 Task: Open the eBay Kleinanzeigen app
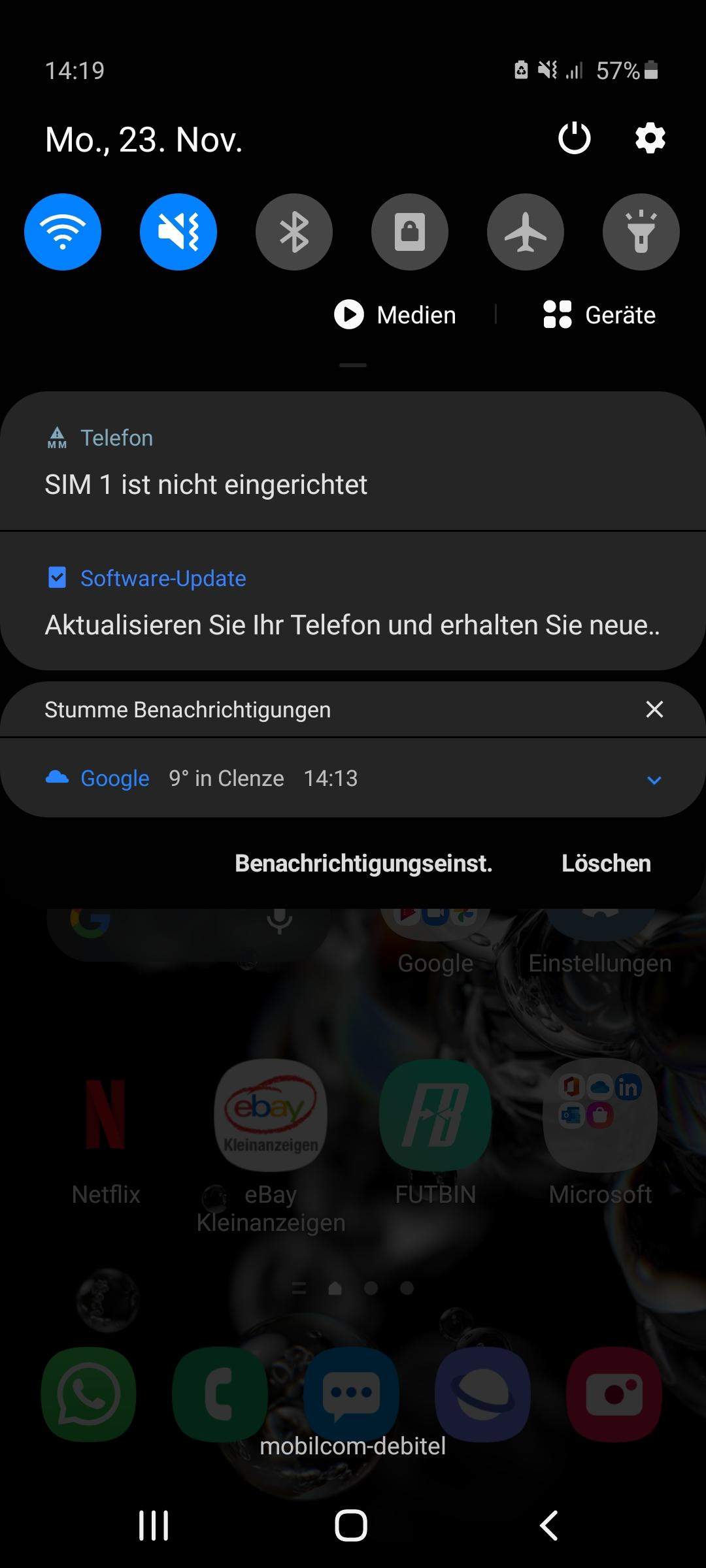pyautogui.click(x=270, y=1114)
